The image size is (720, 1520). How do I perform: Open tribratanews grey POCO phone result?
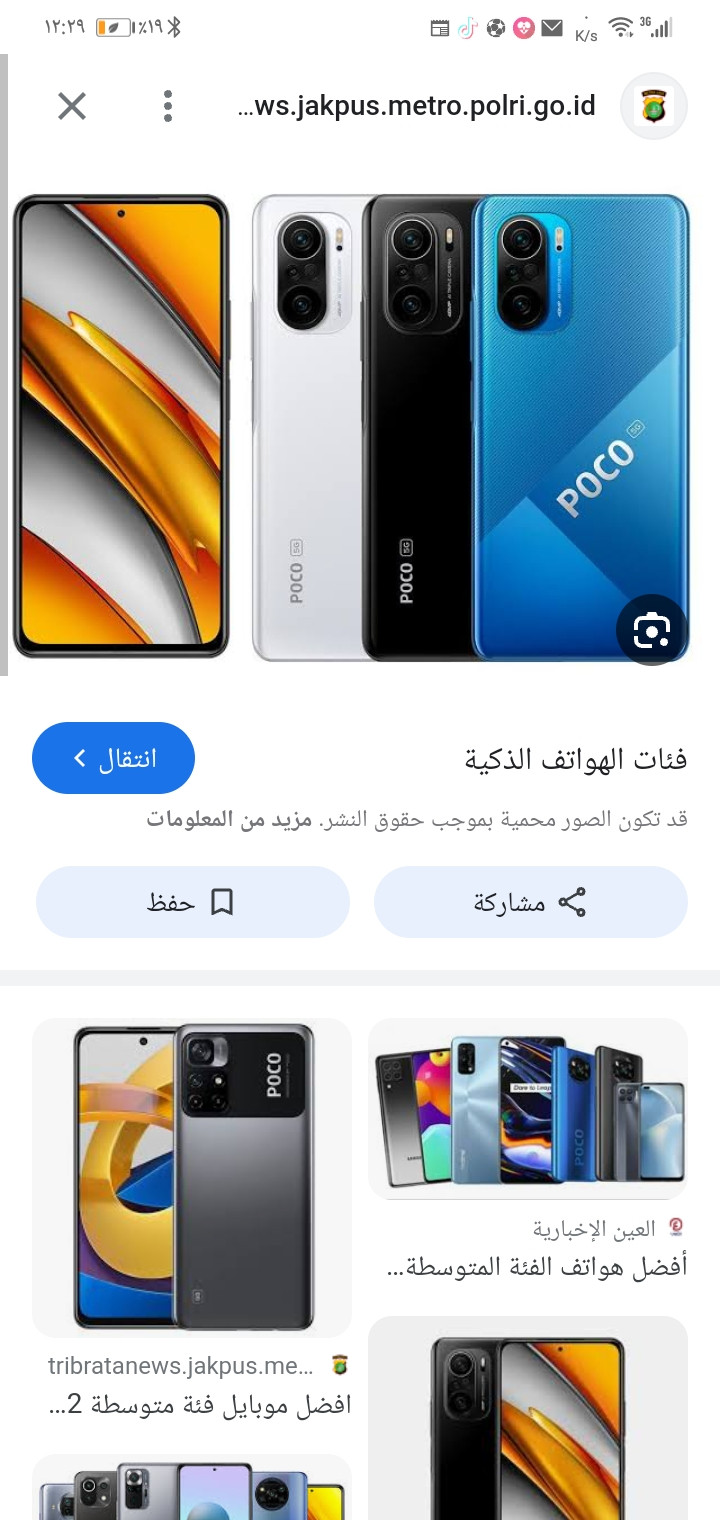pyautogui.click(x=192, y=1178)
